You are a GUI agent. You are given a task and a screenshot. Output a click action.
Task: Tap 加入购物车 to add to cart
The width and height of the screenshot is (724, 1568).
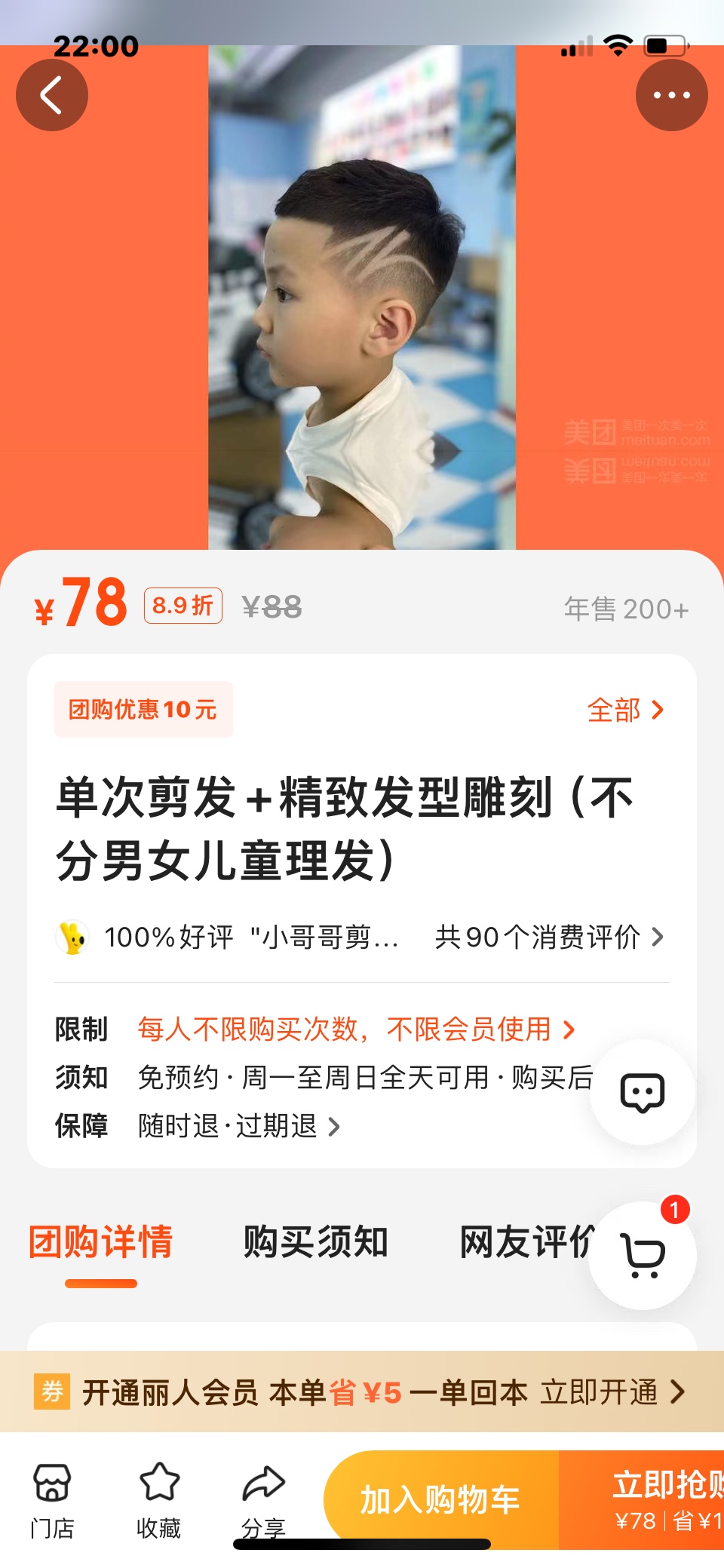tap(440, 1499)
